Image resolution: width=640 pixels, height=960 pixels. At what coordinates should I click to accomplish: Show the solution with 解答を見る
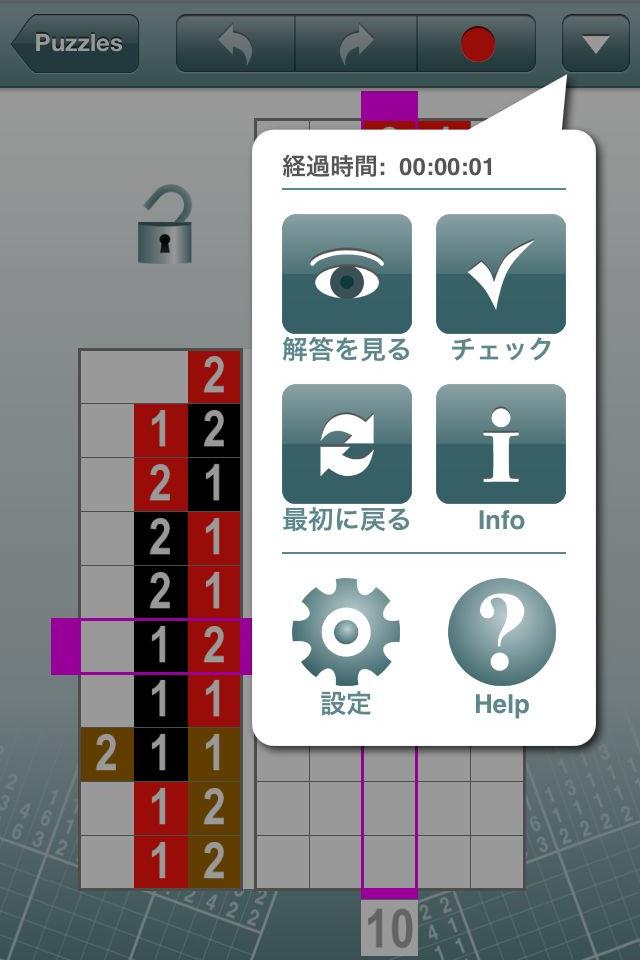[346, 274]
